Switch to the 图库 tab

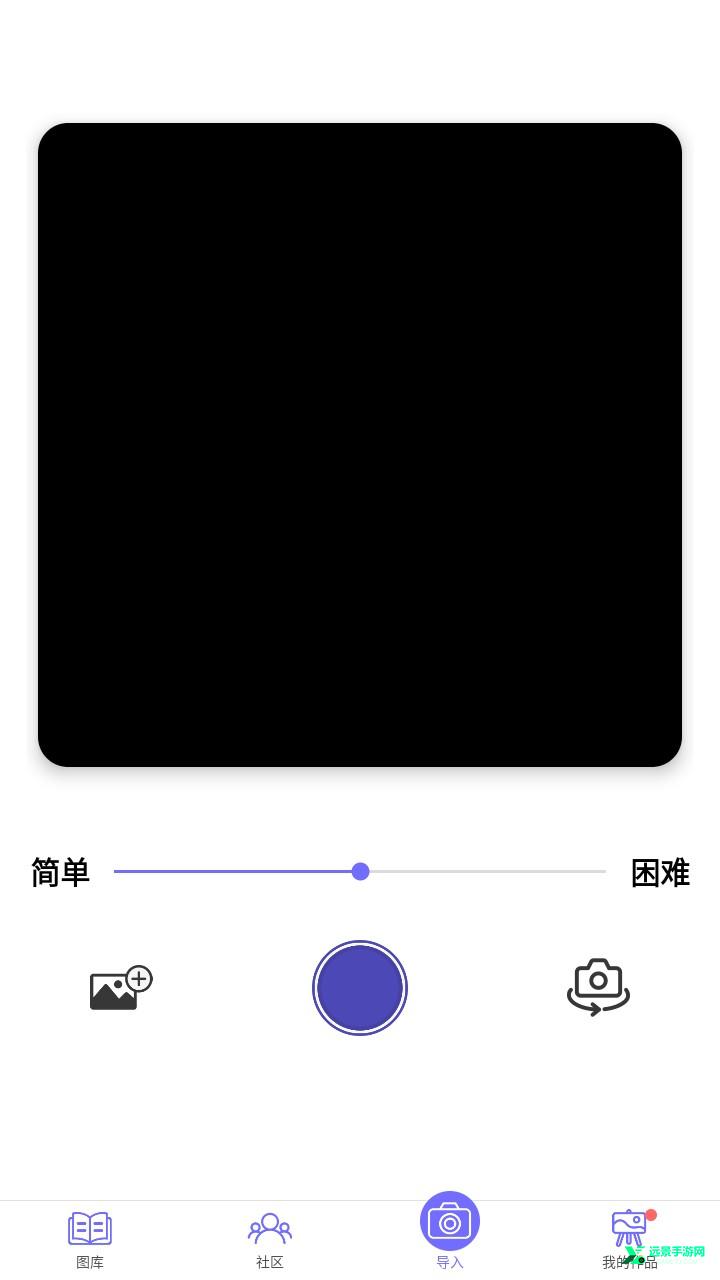[90, 1240]
